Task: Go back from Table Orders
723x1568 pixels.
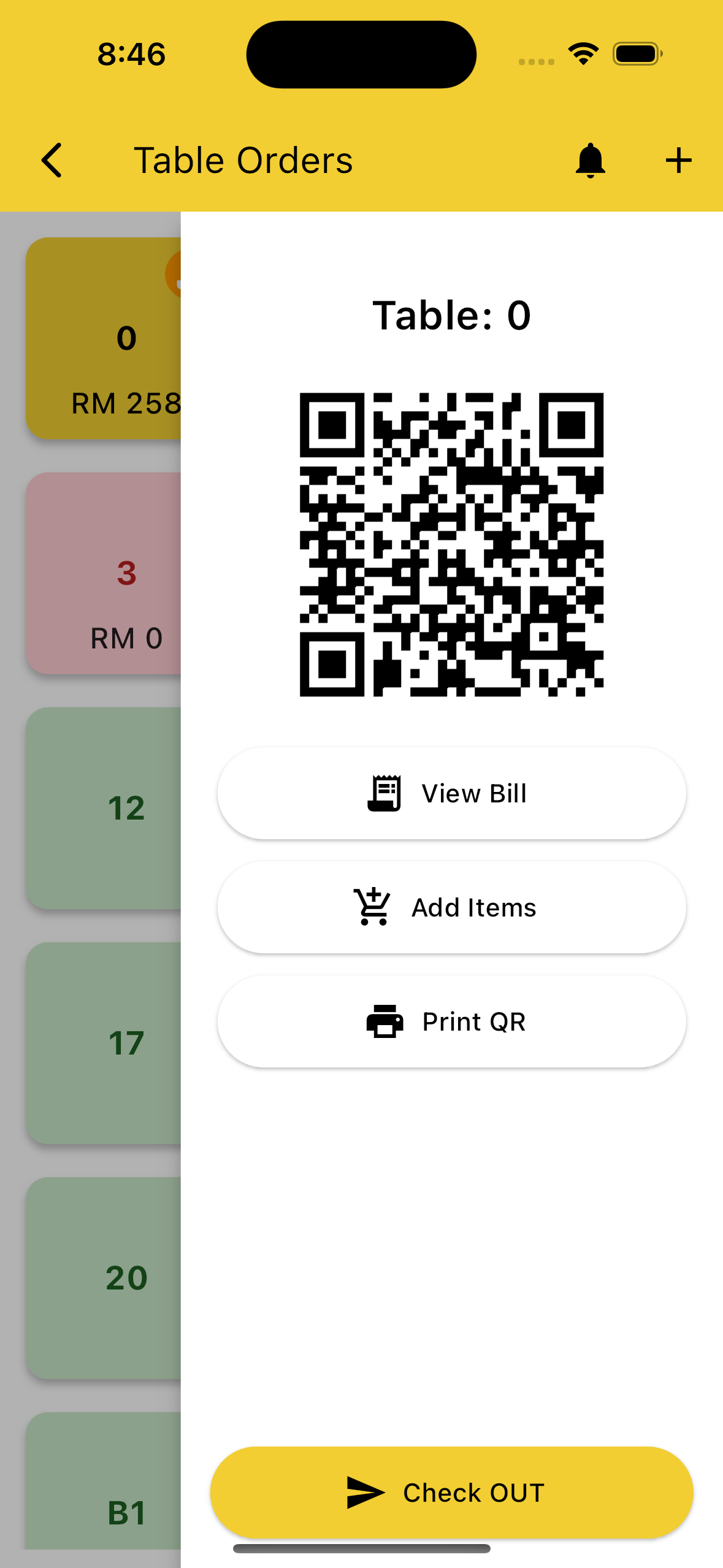Action: (52, 161)
